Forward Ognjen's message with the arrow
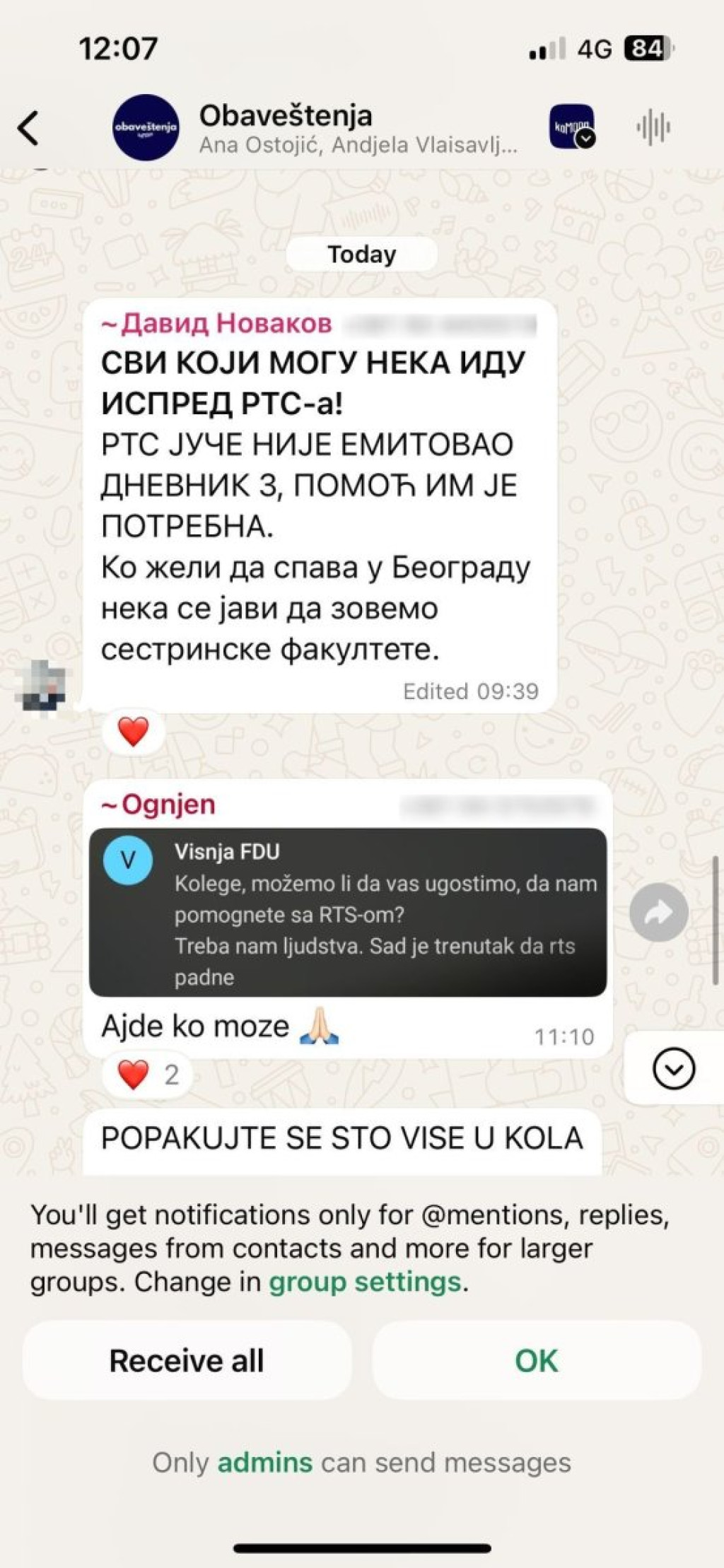724x1568 pixels. pyautogui.click(x=658, y=913)
